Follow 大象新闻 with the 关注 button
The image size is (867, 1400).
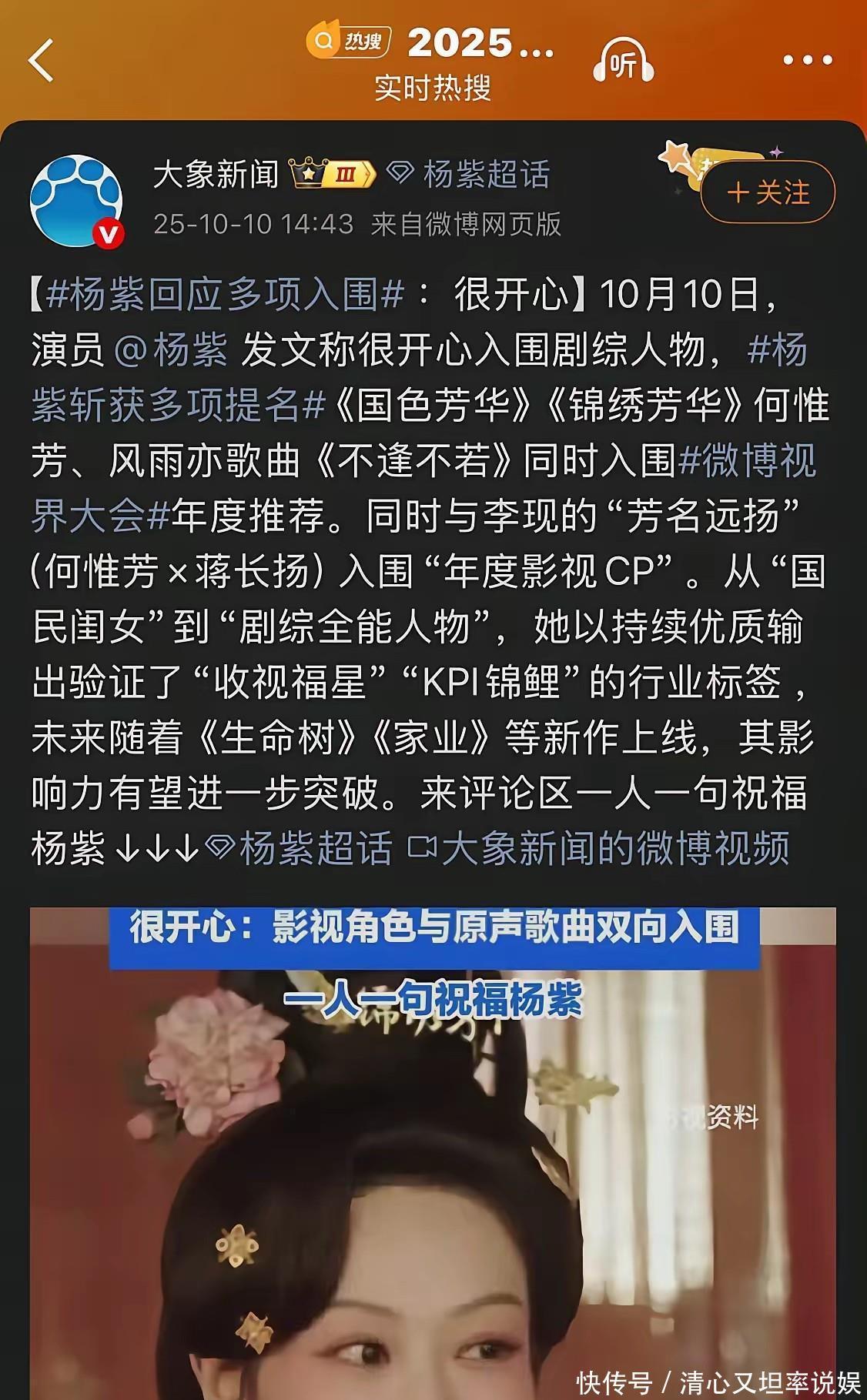point(768,192)
